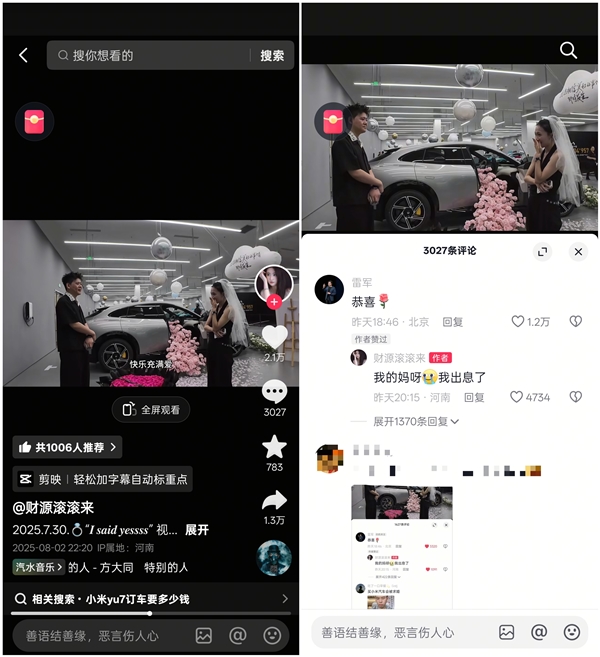Open the 搜你想看的 search box
Viewport: 600px width, 657px height.
click(x=150, y=56)
